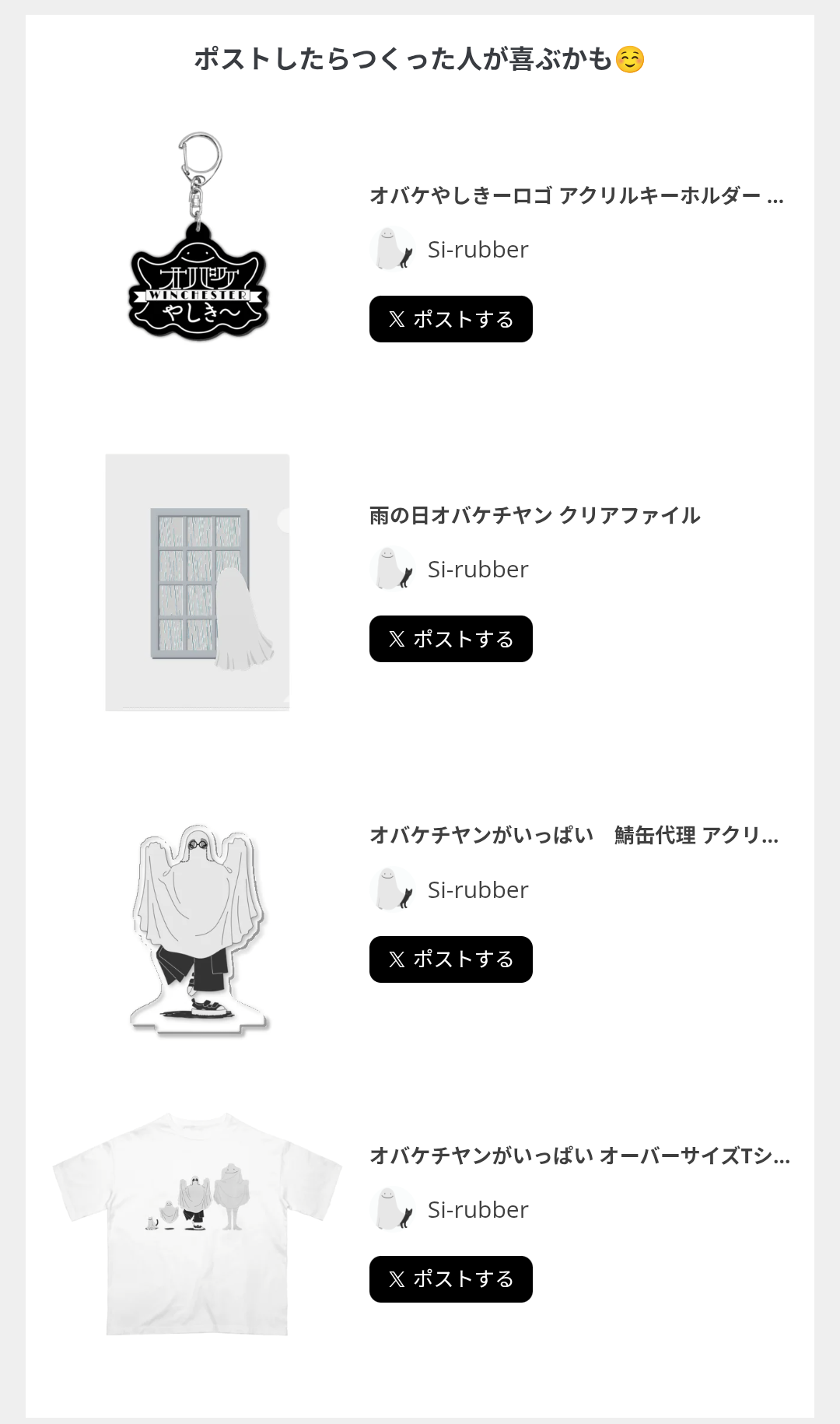Visit Si-rubber shop under the keyholder item
This screenshot has width=840, height=1424.
(450, 249)
